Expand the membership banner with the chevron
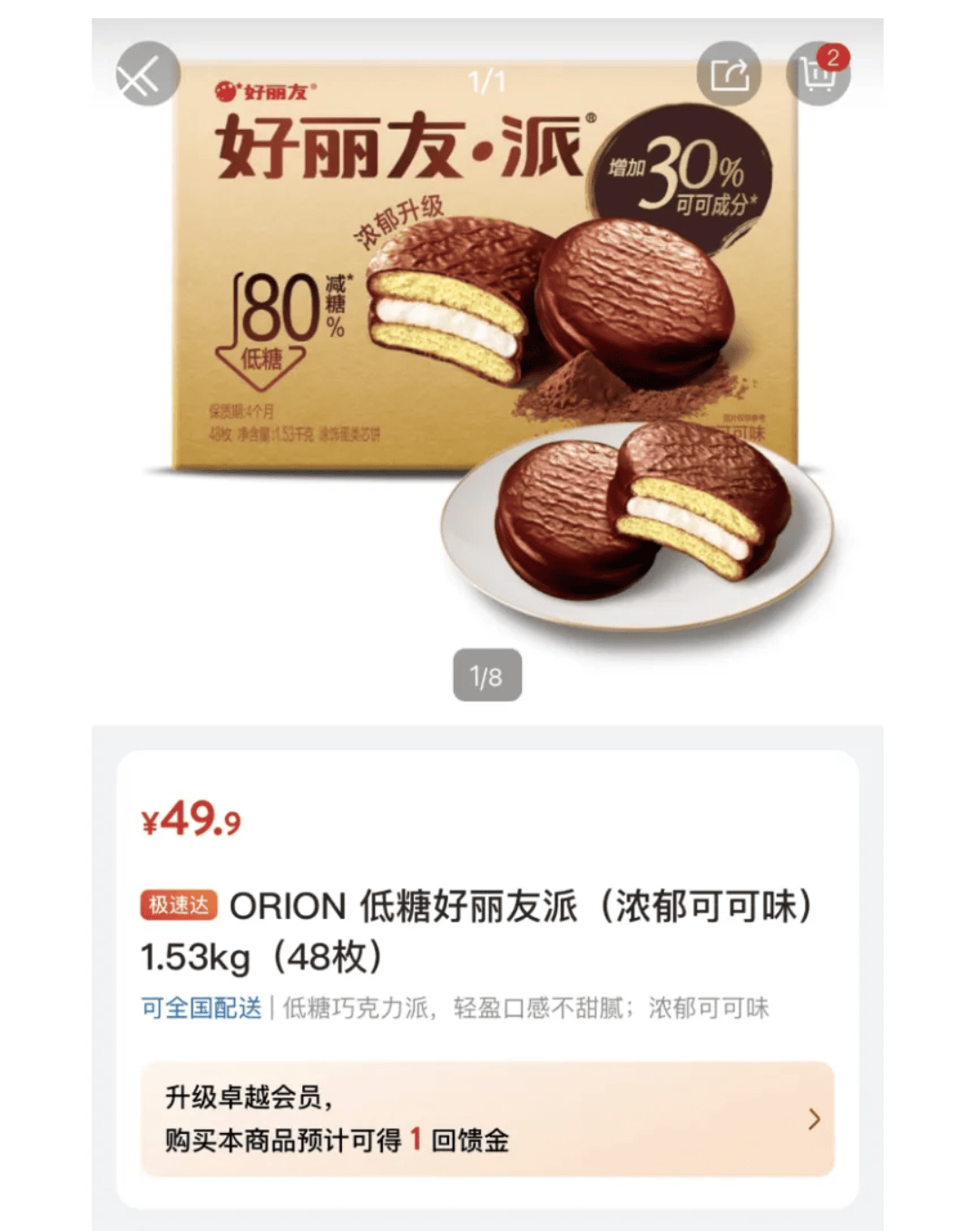This screenshot has height=1231, width=980. coord(812,1119)
